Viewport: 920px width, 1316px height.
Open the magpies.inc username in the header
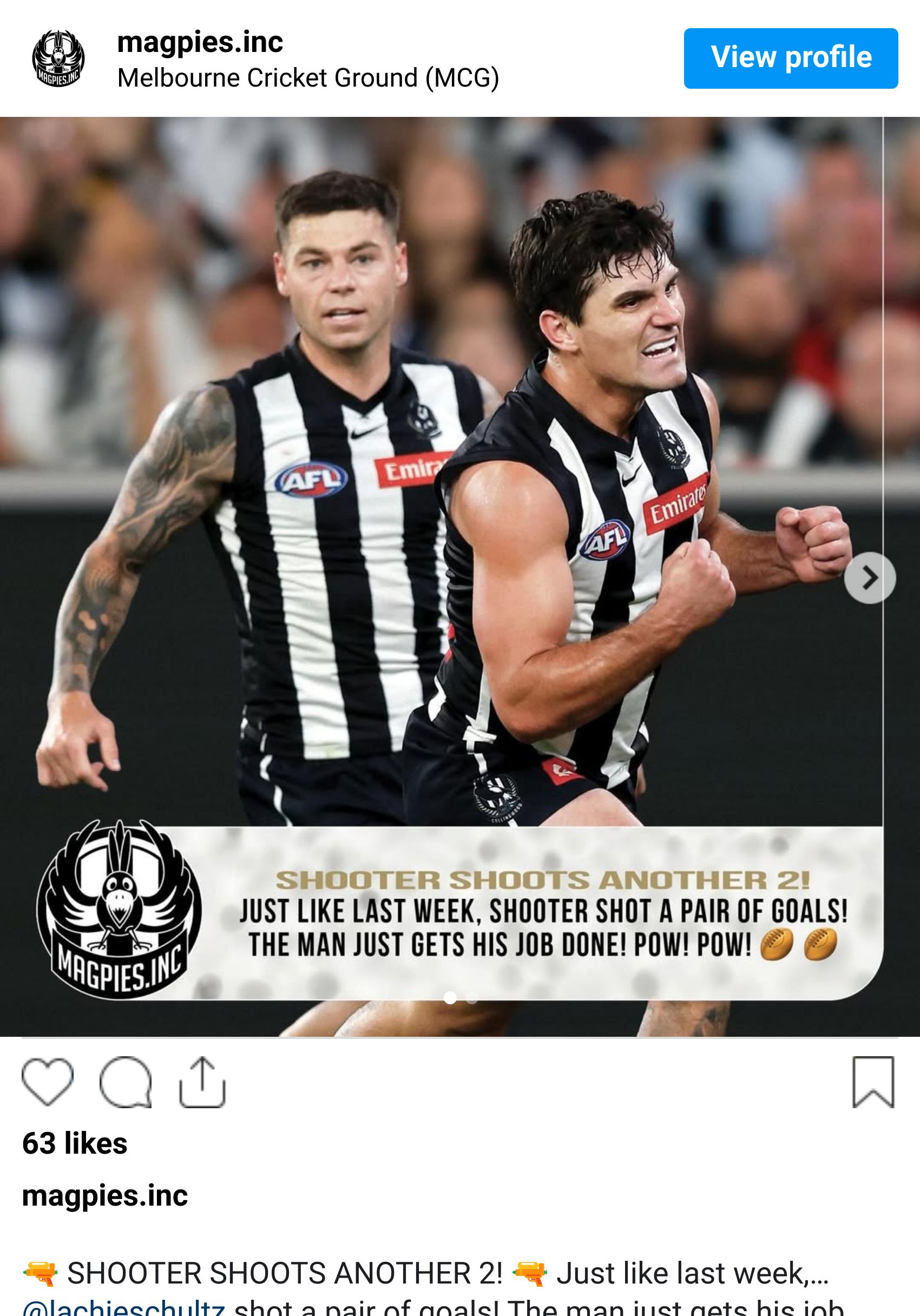(200, 42)
